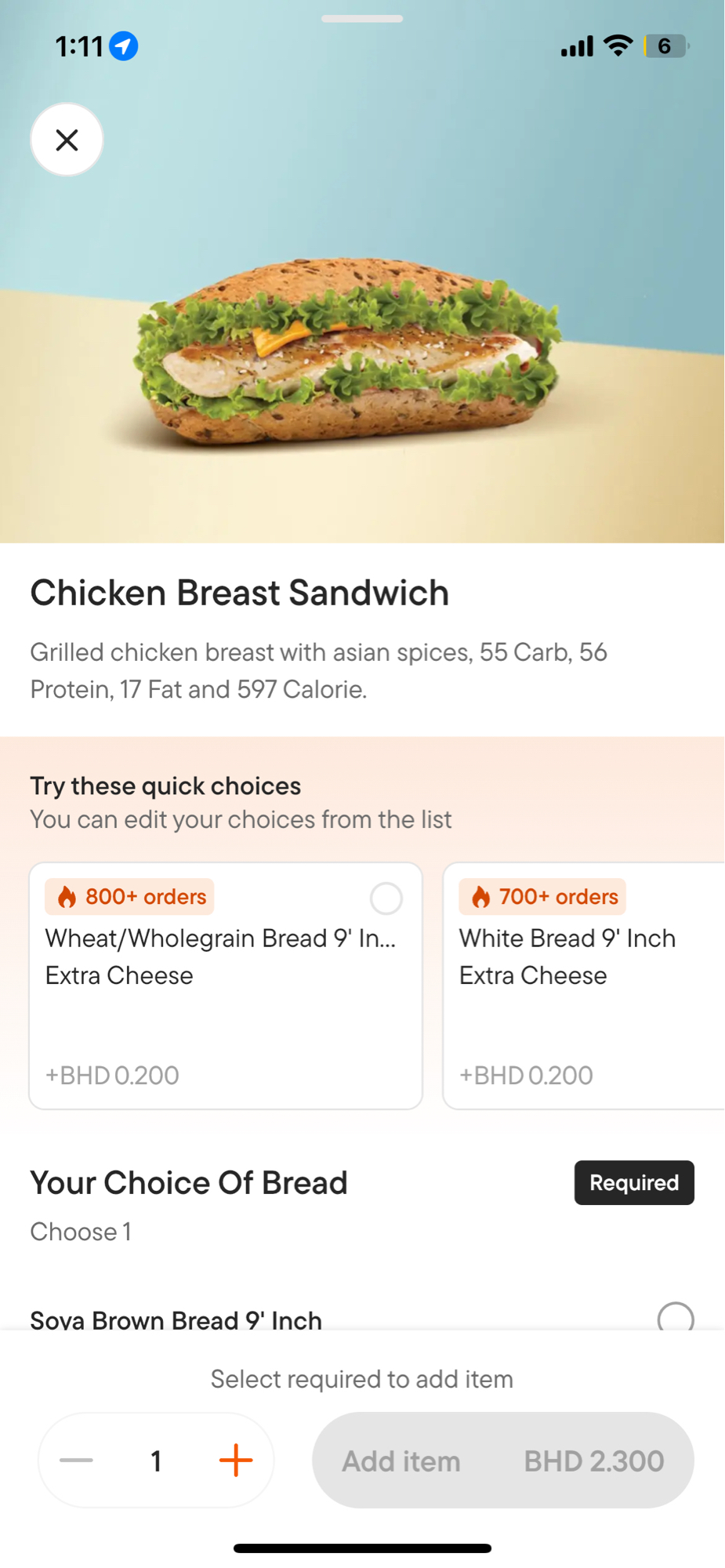Tap the flame icon on 700+ orders badge
725x1568 pixels.
(x=480, y=896)
